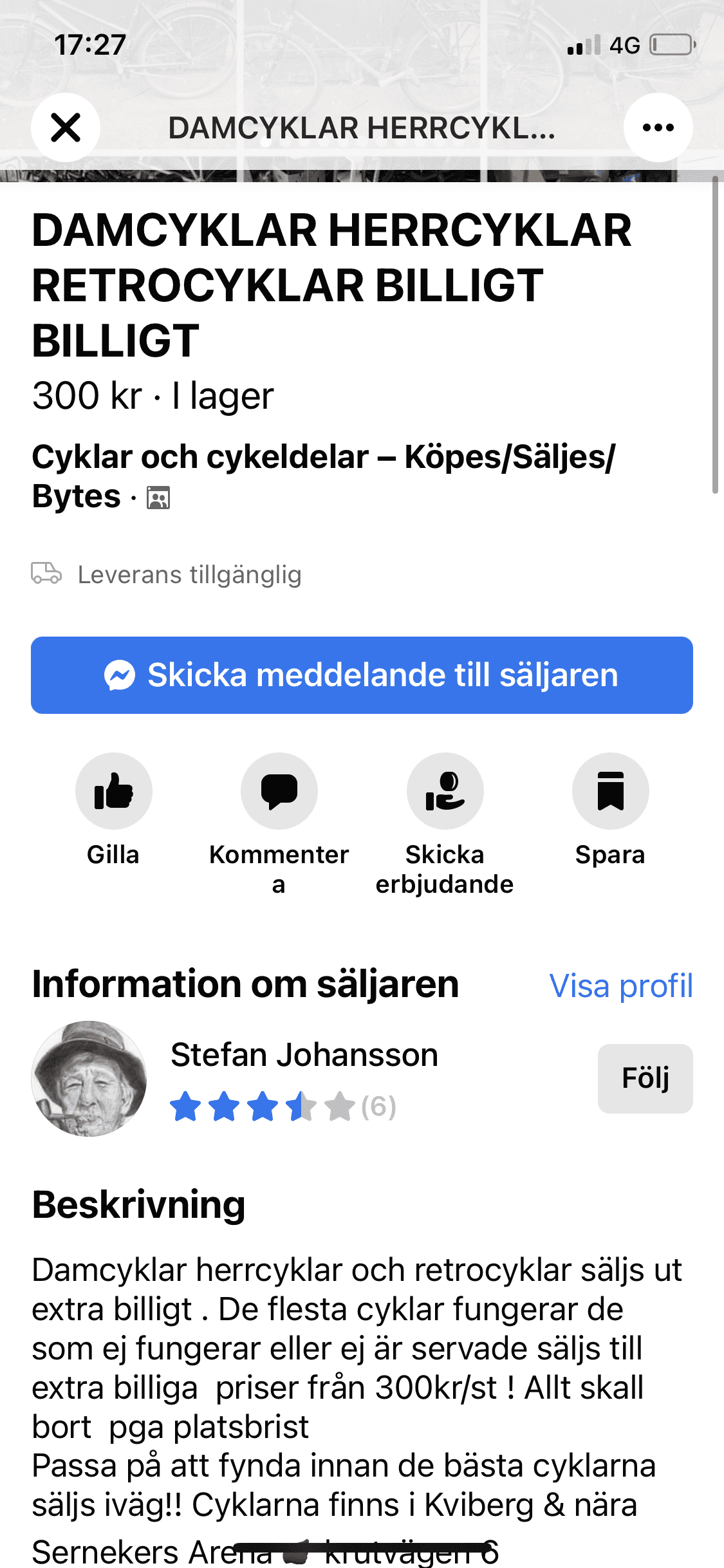Open Stefan Johansson's profile picture
This screenshot has width=724, height=1568.
(x=89, y=1078)
